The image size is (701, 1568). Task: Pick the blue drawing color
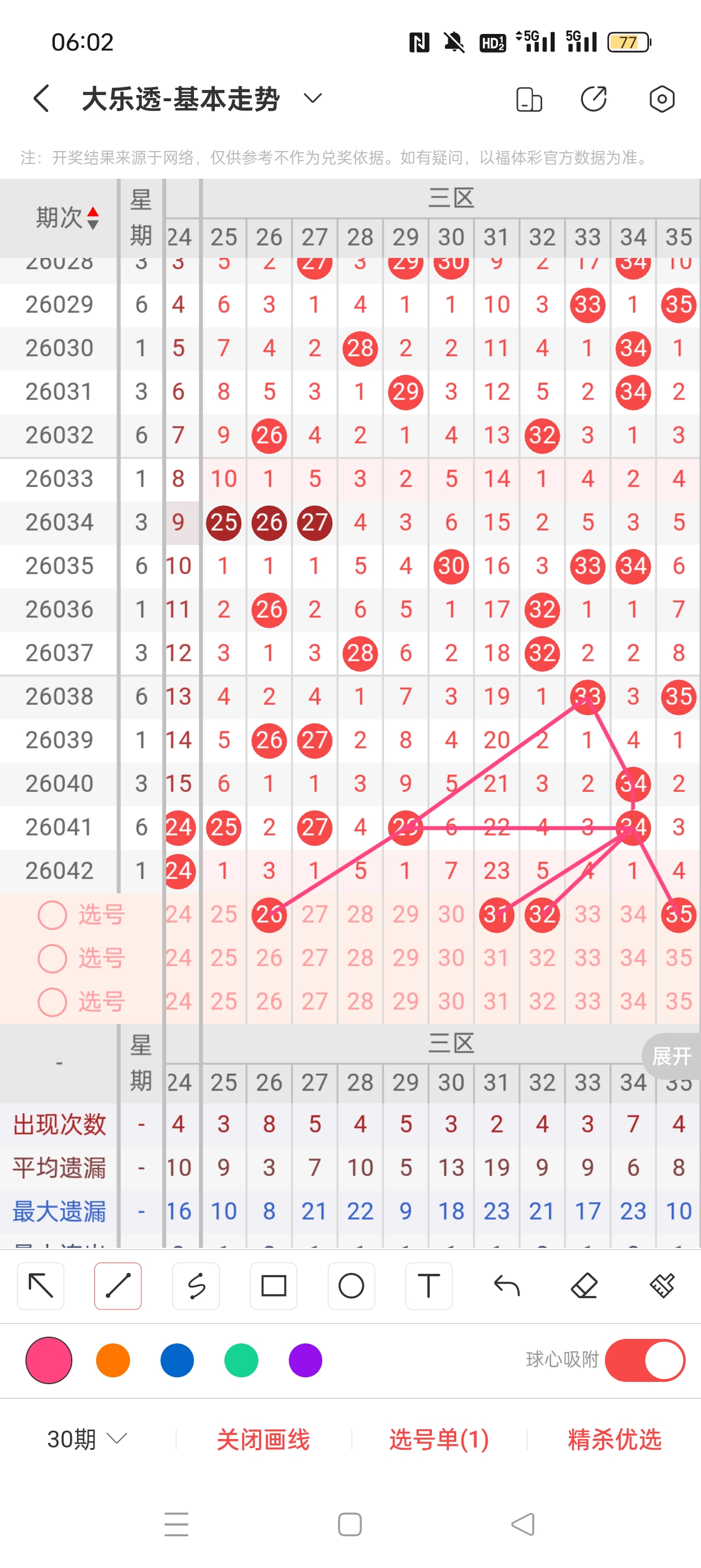click(x=177, y=1360)
